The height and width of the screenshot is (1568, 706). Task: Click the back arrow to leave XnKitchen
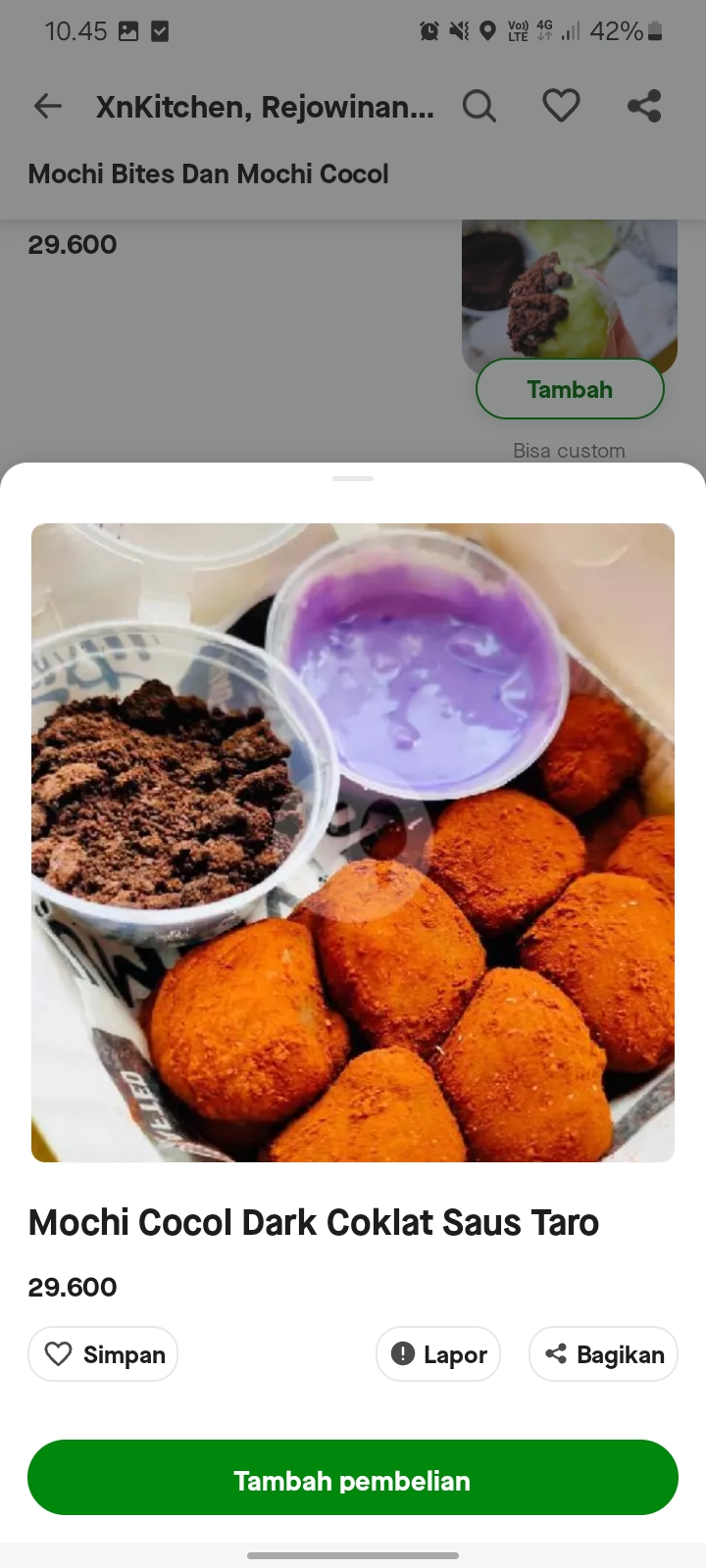[47, 106]
